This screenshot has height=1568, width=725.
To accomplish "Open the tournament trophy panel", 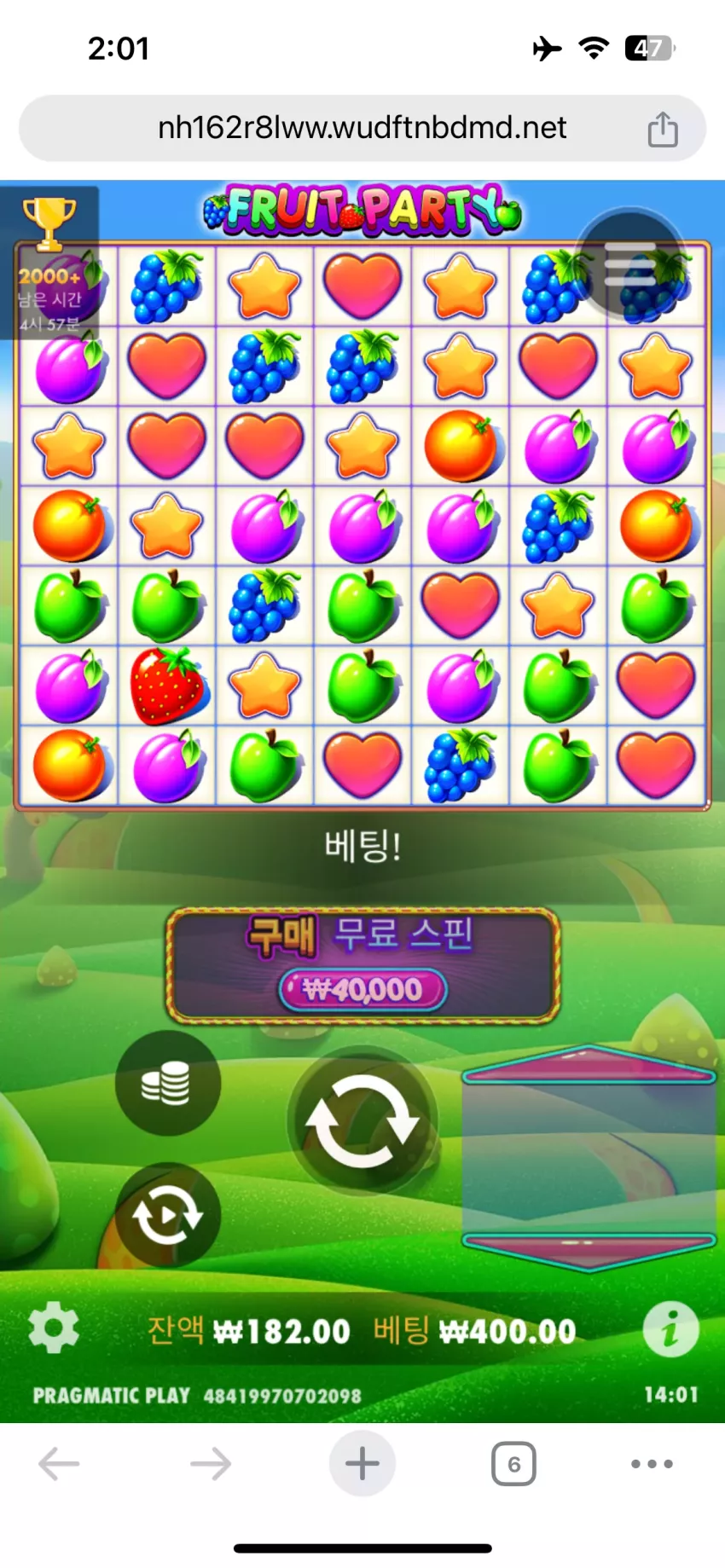I will (x=49, y=263).
